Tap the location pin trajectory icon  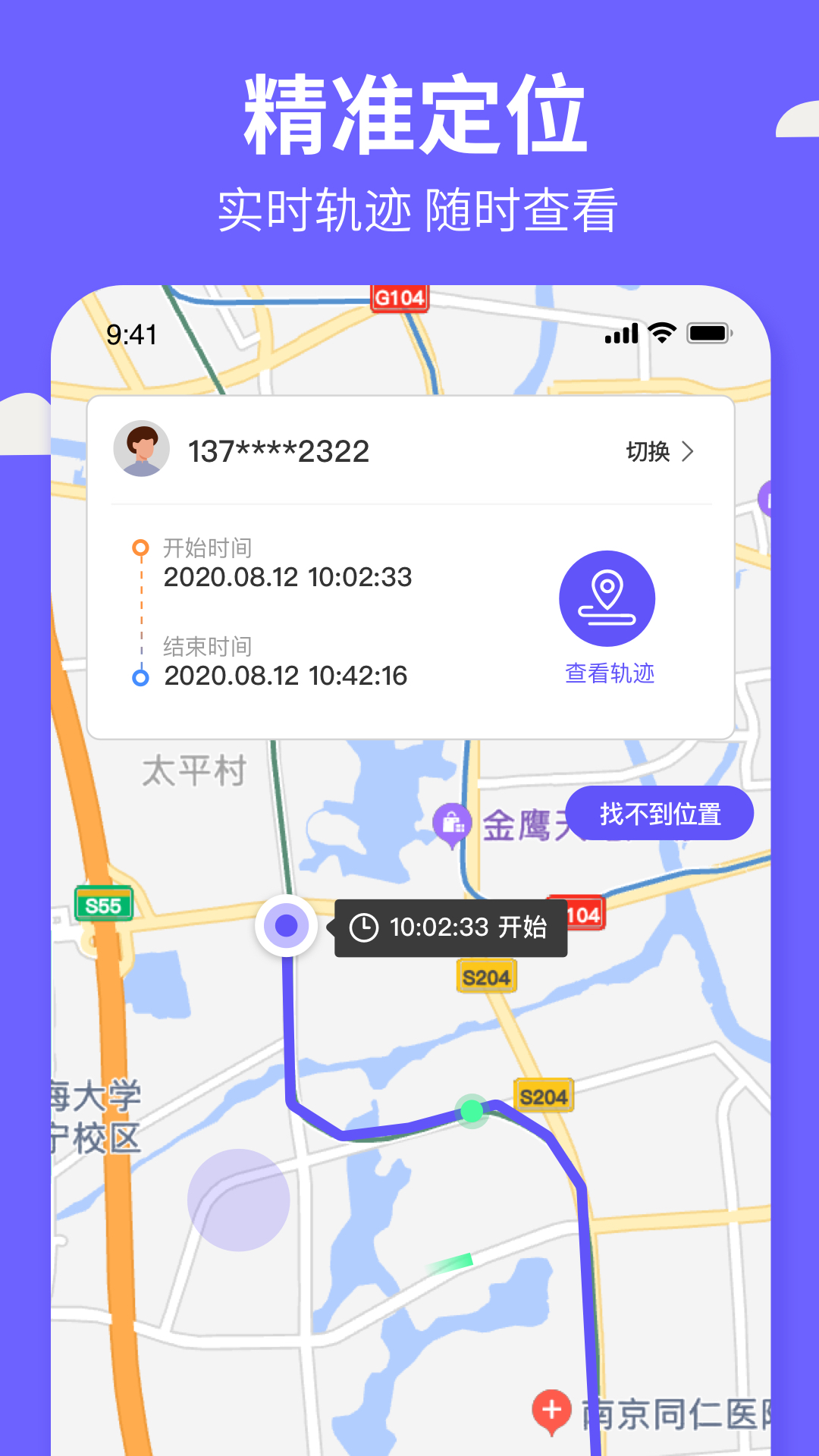click(x=607, y=598)
